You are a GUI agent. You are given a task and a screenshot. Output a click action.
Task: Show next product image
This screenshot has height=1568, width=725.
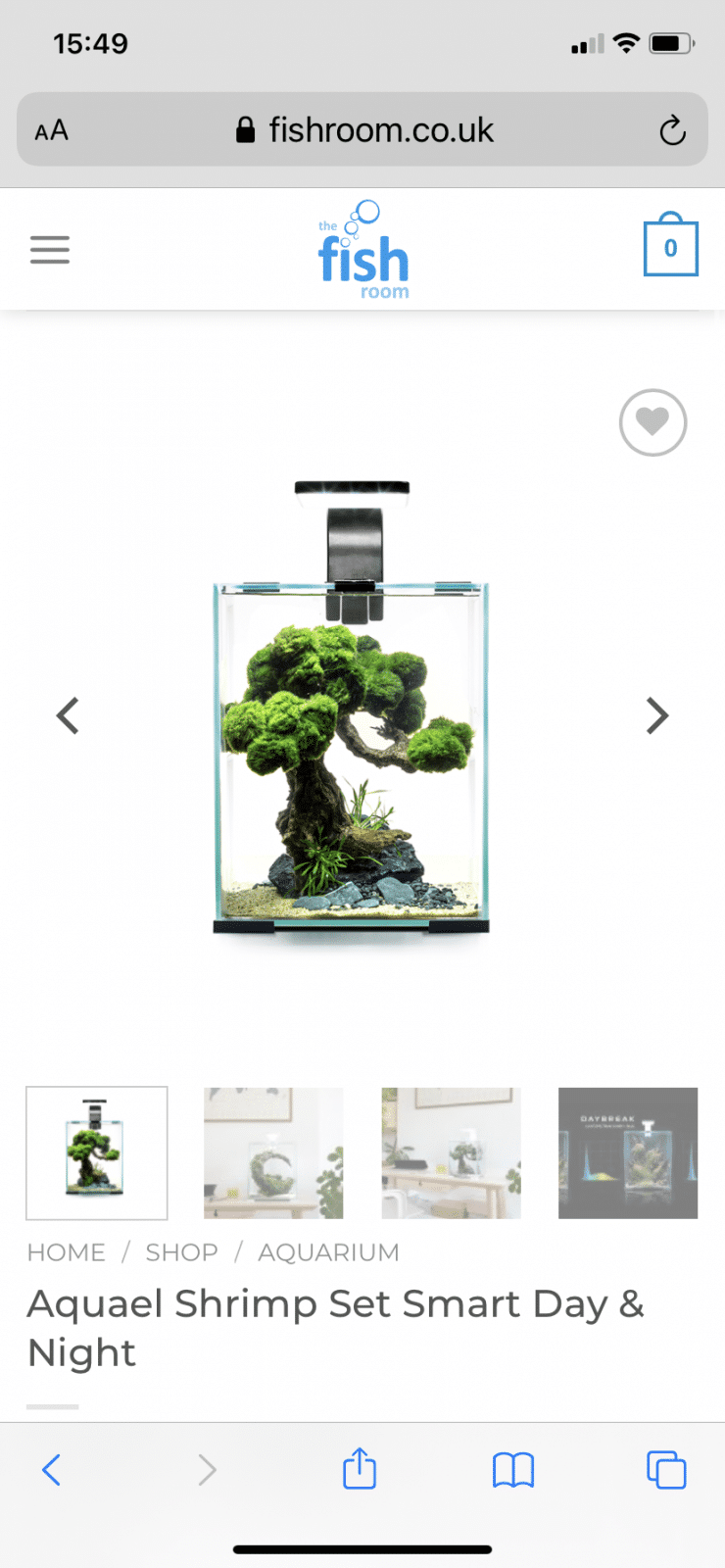tap(657, 716)
